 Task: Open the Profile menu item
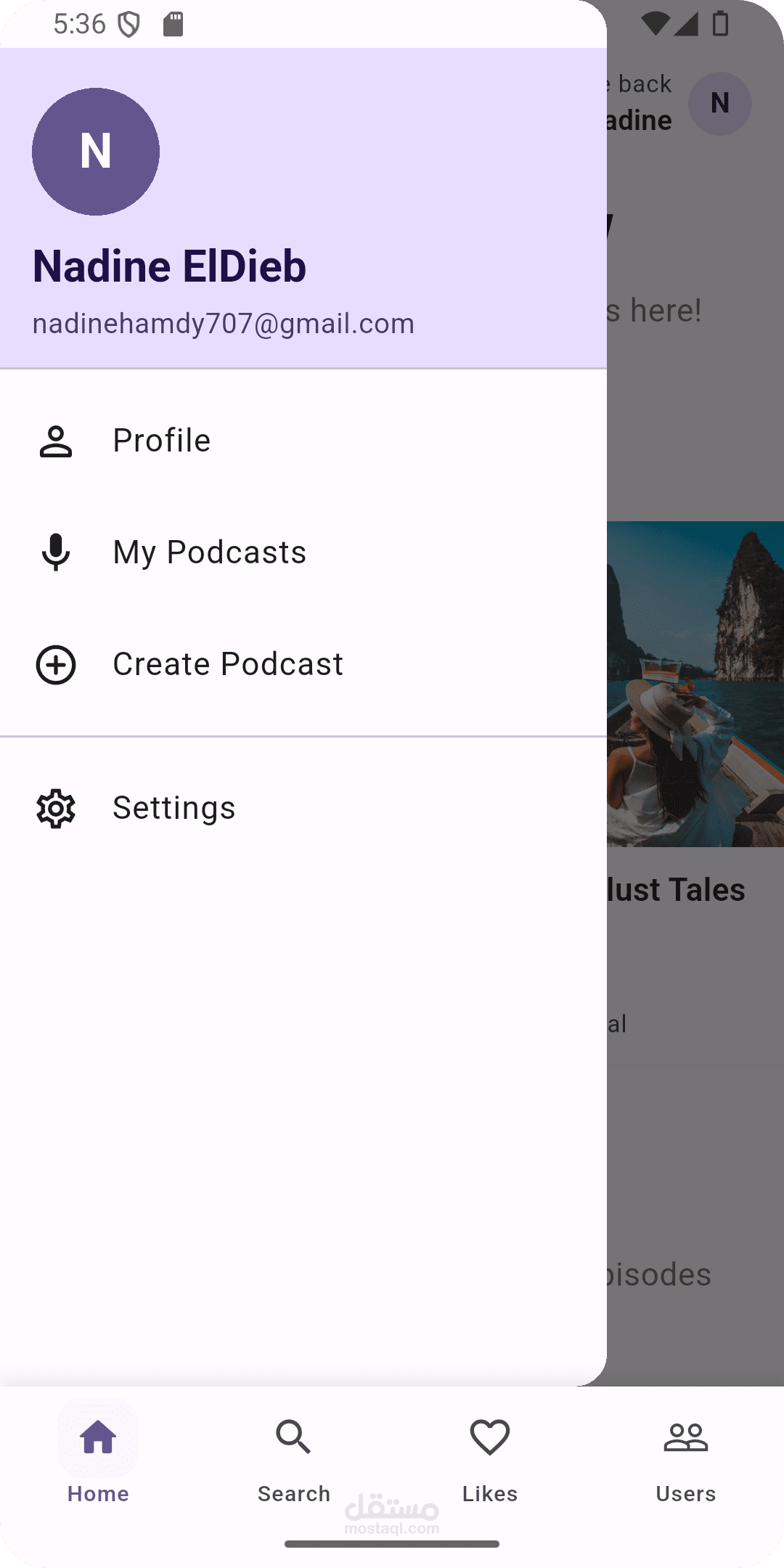(161, 441)
